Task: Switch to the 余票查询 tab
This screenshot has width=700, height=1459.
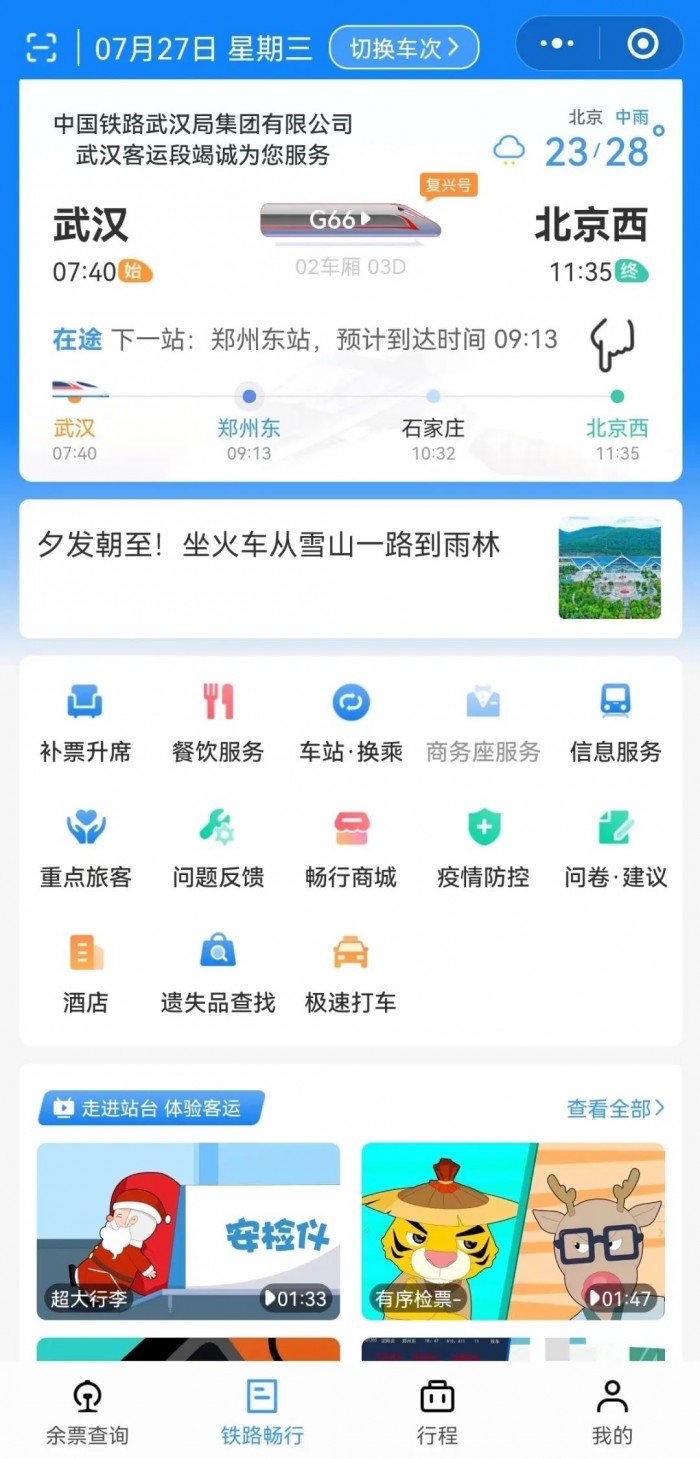Action: click(87, 1412)
